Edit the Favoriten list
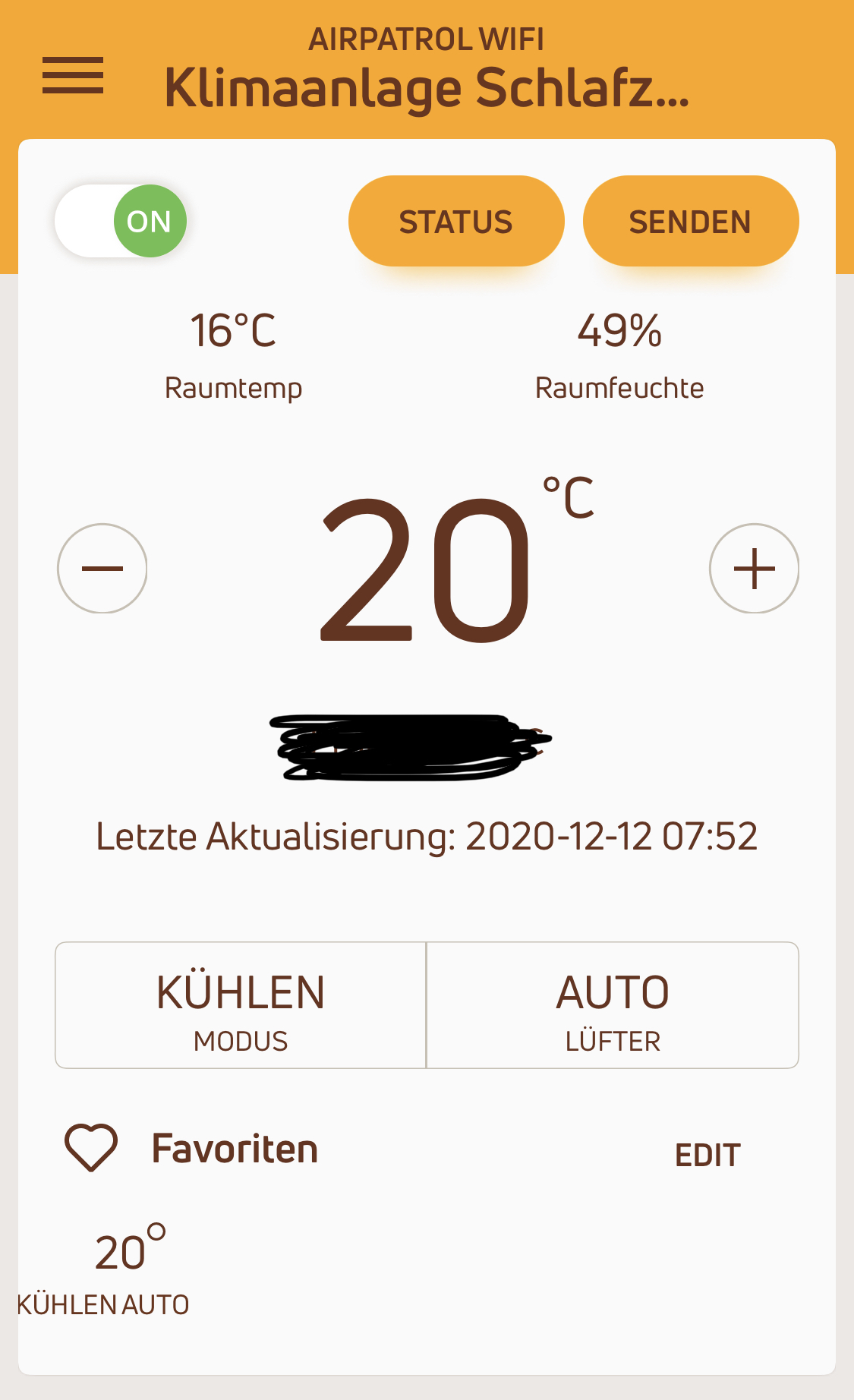Viewport: 854px width, 1400px height. click(707, 1155)
